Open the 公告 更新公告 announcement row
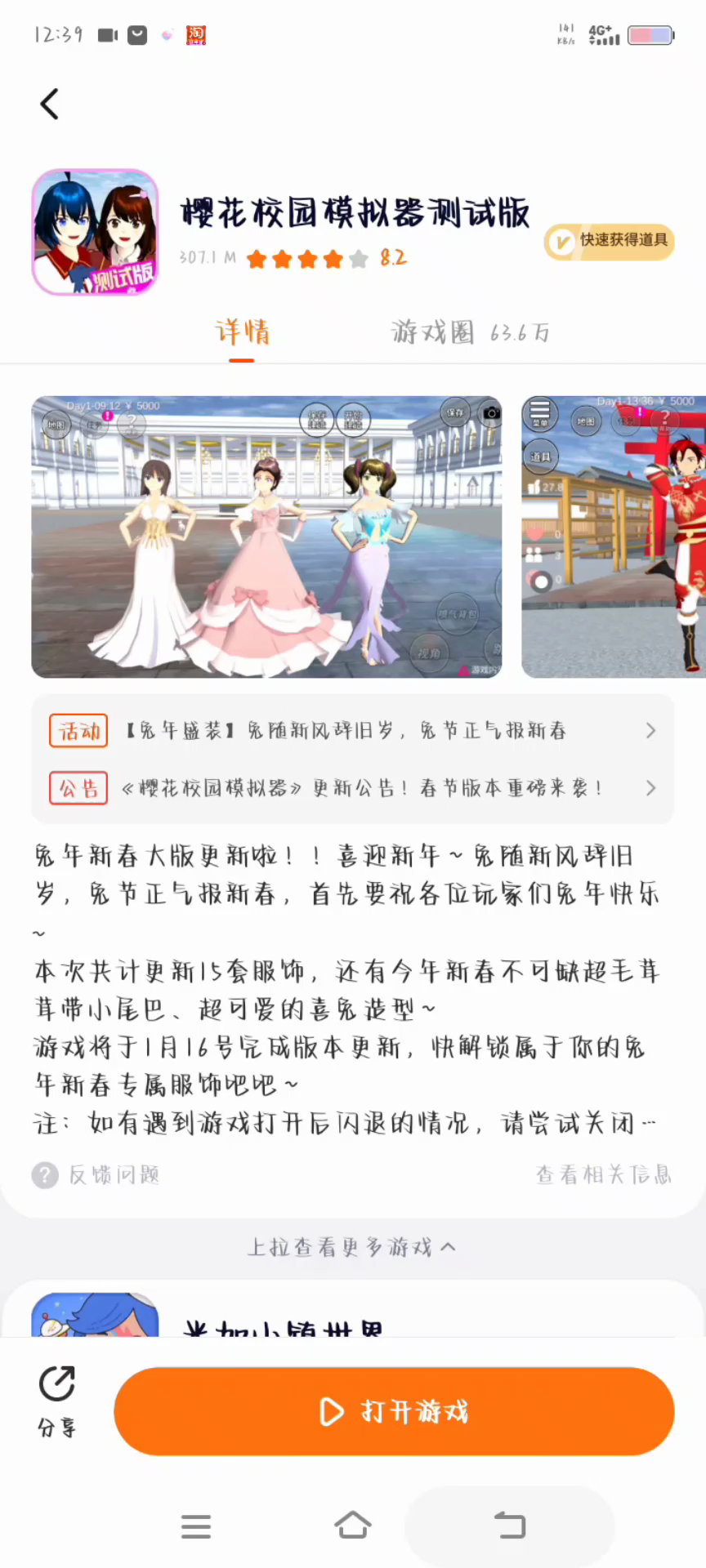Viewport: 706px width, 1568px height. click(x=353, y=788)
